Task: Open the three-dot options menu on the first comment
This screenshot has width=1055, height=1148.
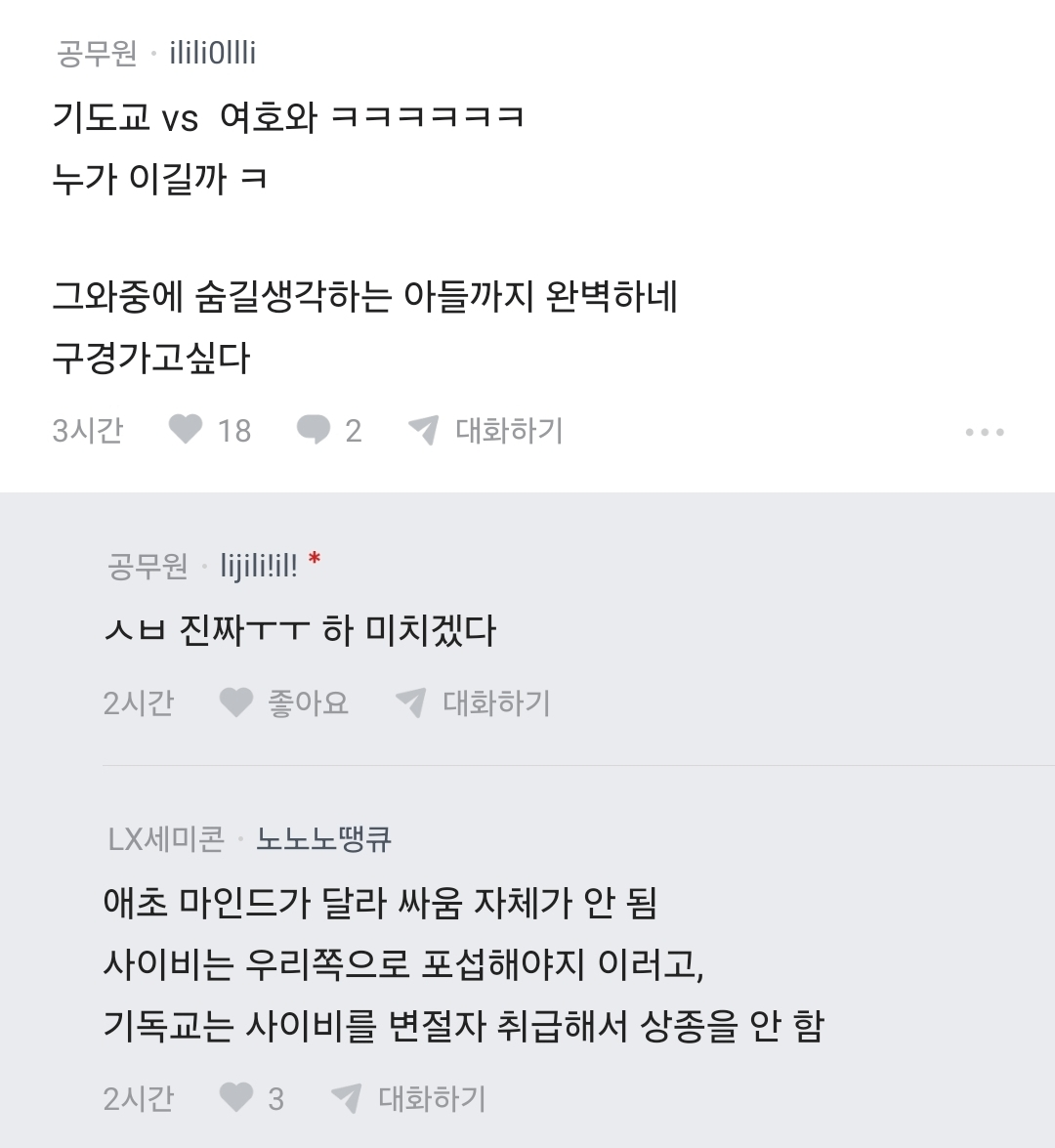Action: coord(987,430)
